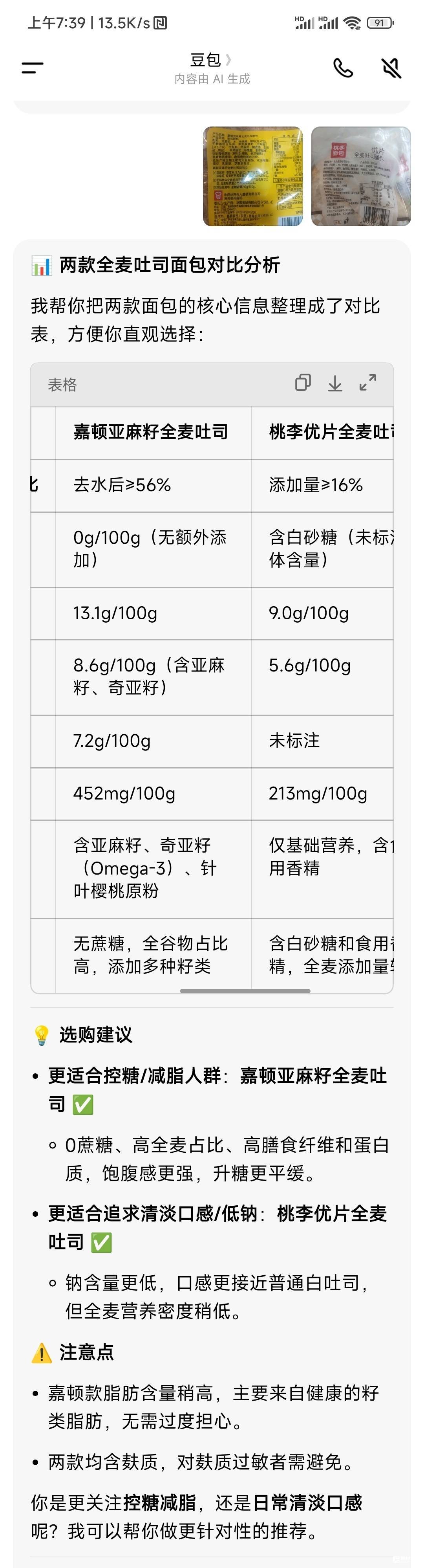The image size is (424, 1568).
Task: Open the hamburger menu
Action: click(32, 68)
